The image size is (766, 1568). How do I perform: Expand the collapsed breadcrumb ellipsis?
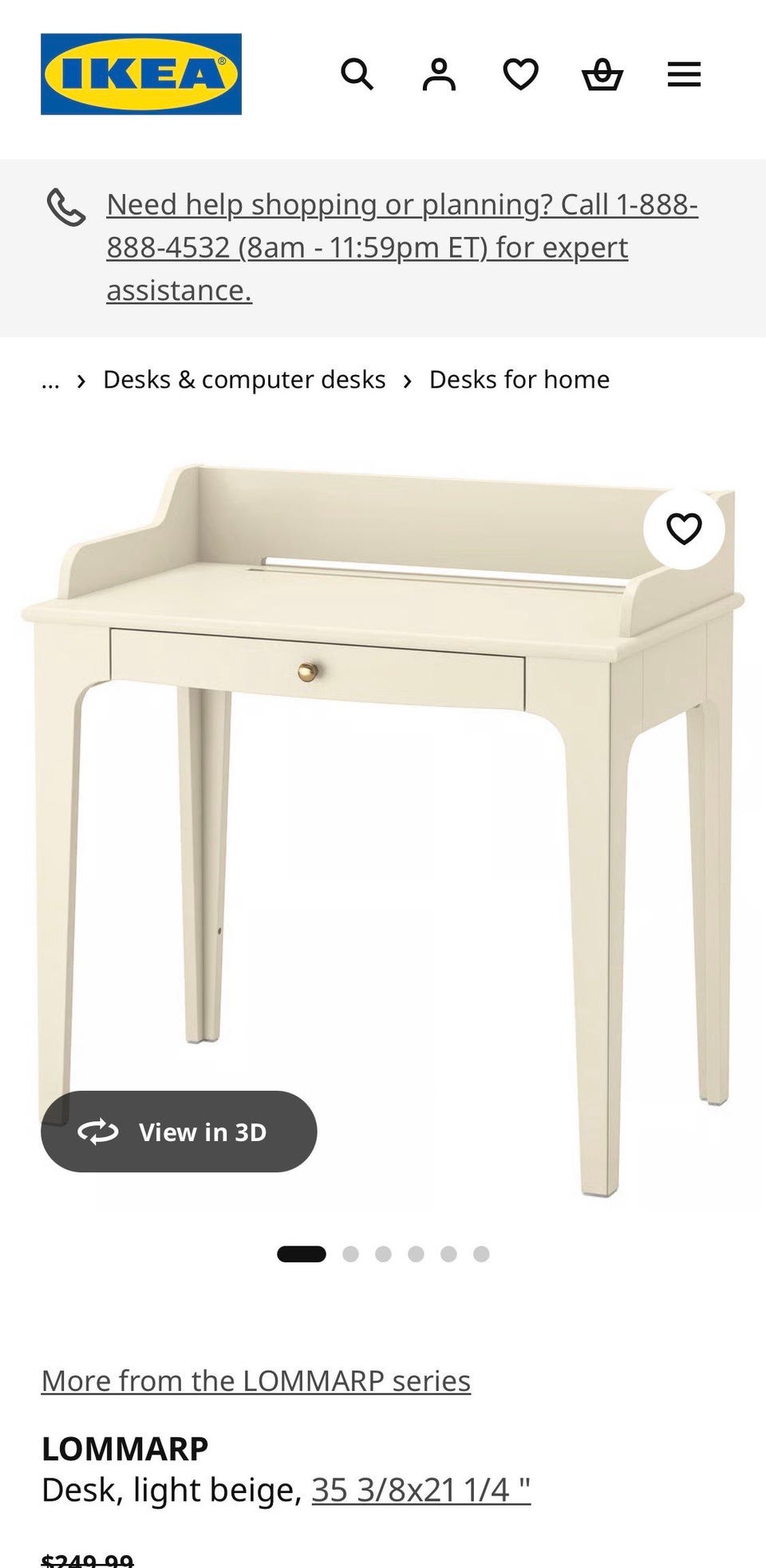(x=50, y=380)
